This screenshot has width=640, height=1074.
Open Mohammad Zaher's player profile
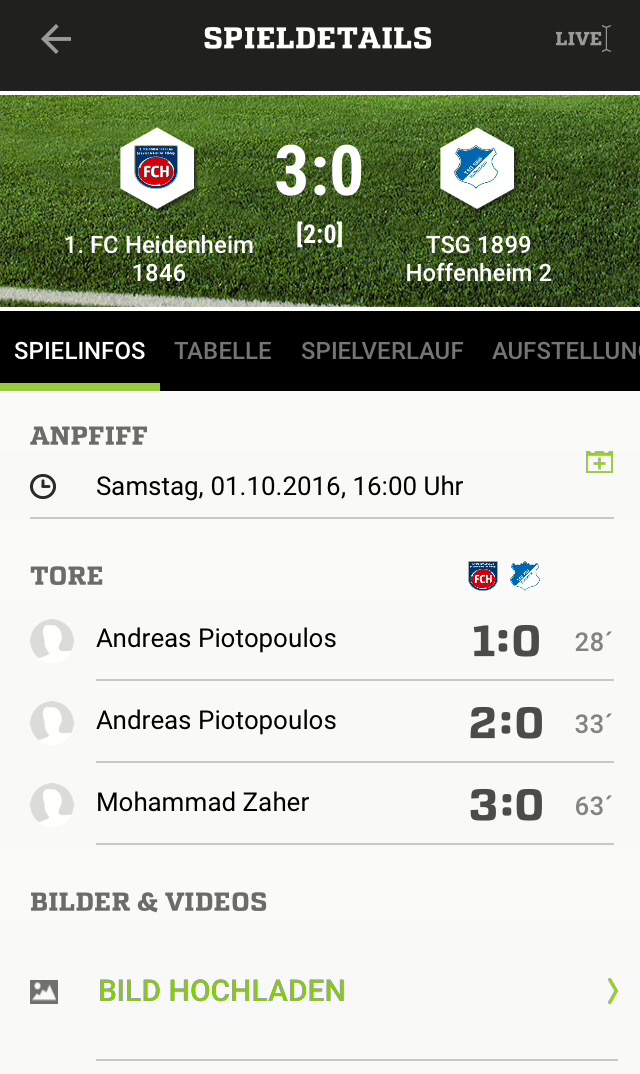[203, 802]
